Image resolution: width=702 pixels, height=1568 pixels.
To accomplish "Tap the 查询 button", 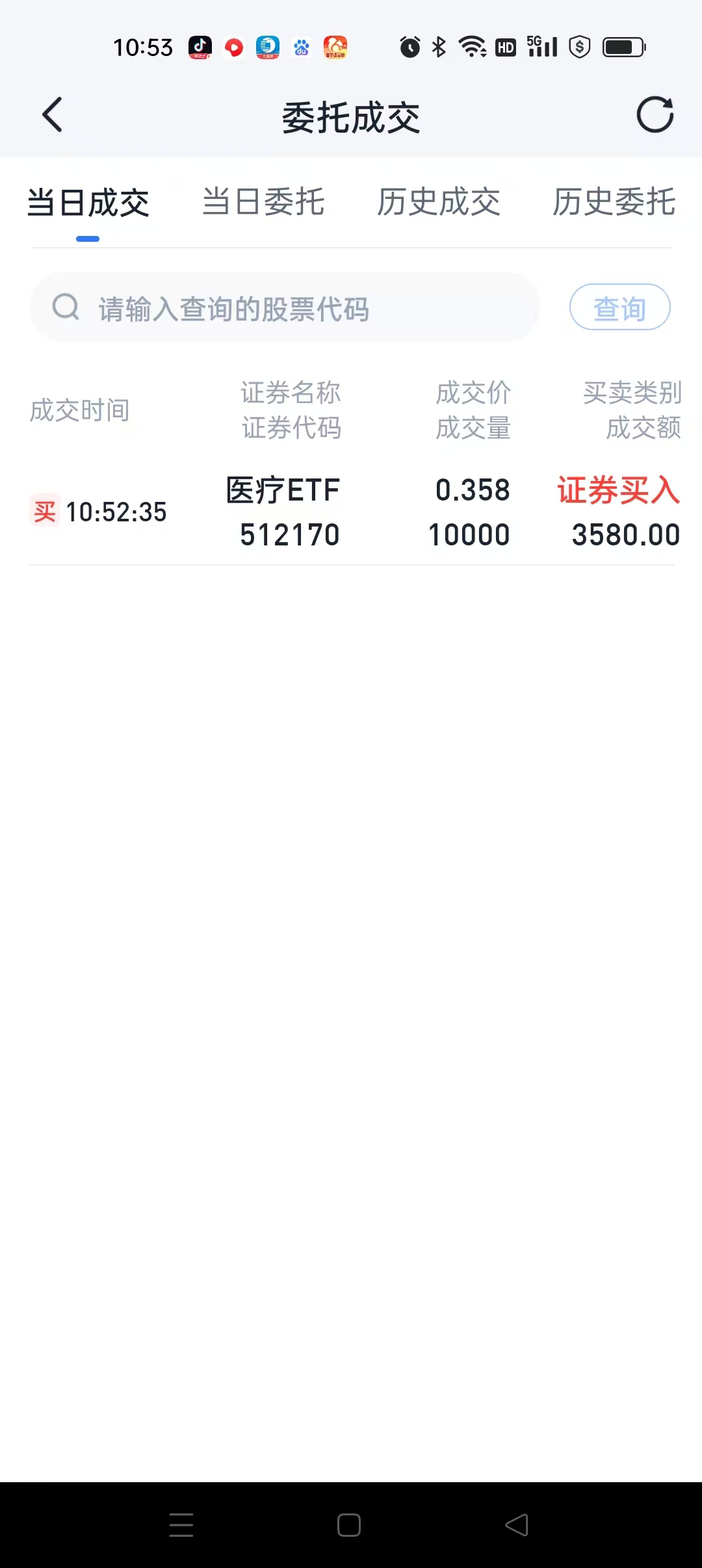I will point(619,307).
